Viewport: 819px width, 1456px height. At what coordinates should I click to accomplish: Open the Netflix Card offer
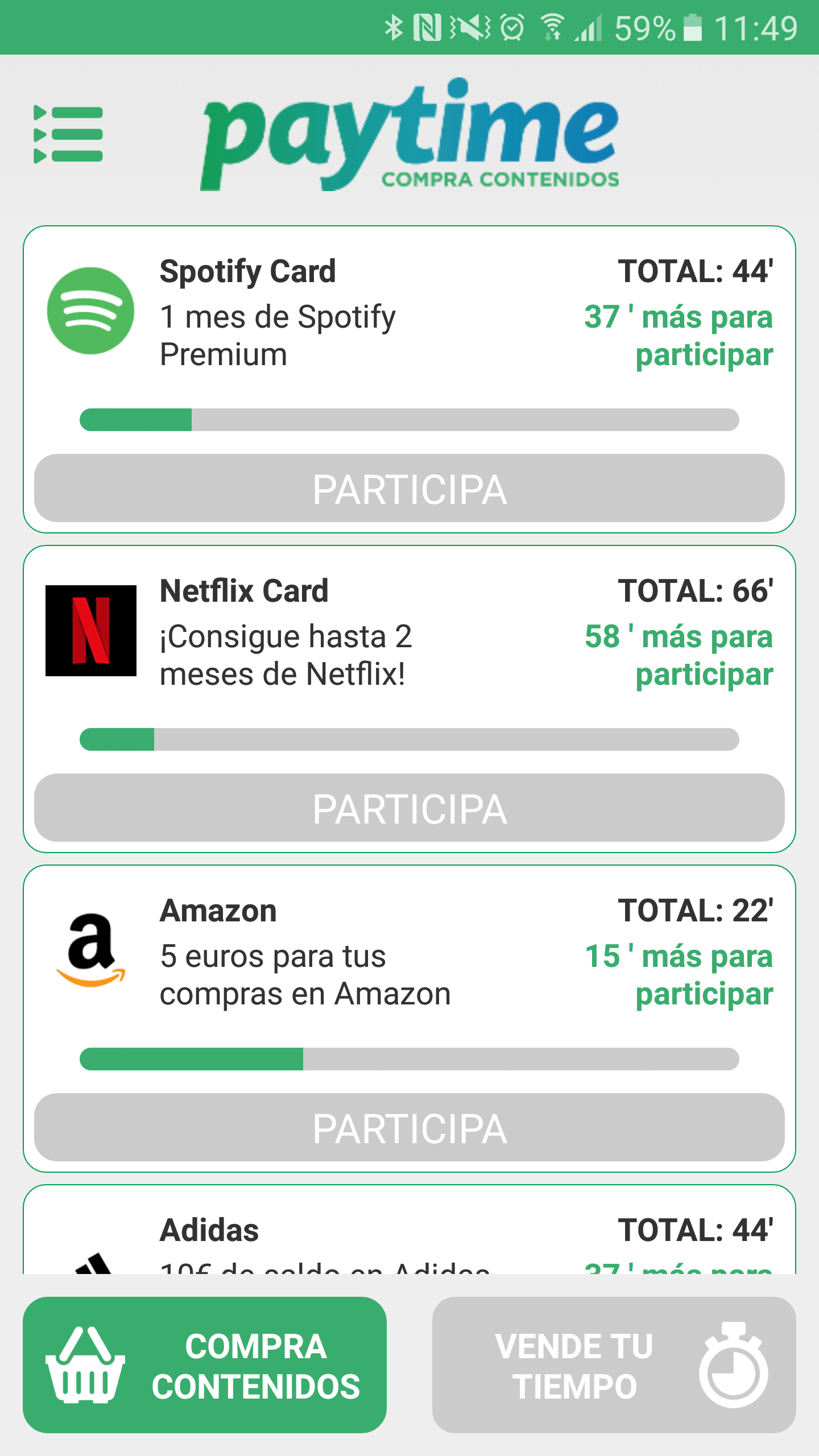coord(409,654)
